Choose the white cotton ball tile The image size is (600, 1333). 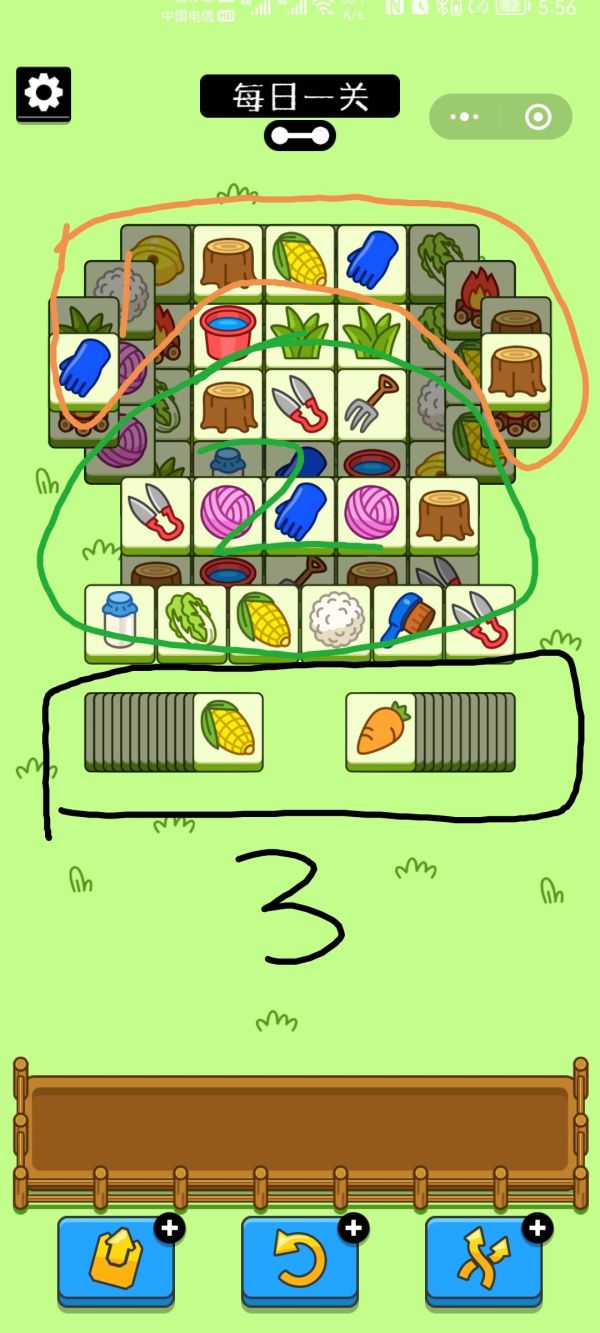click(336, 620)
